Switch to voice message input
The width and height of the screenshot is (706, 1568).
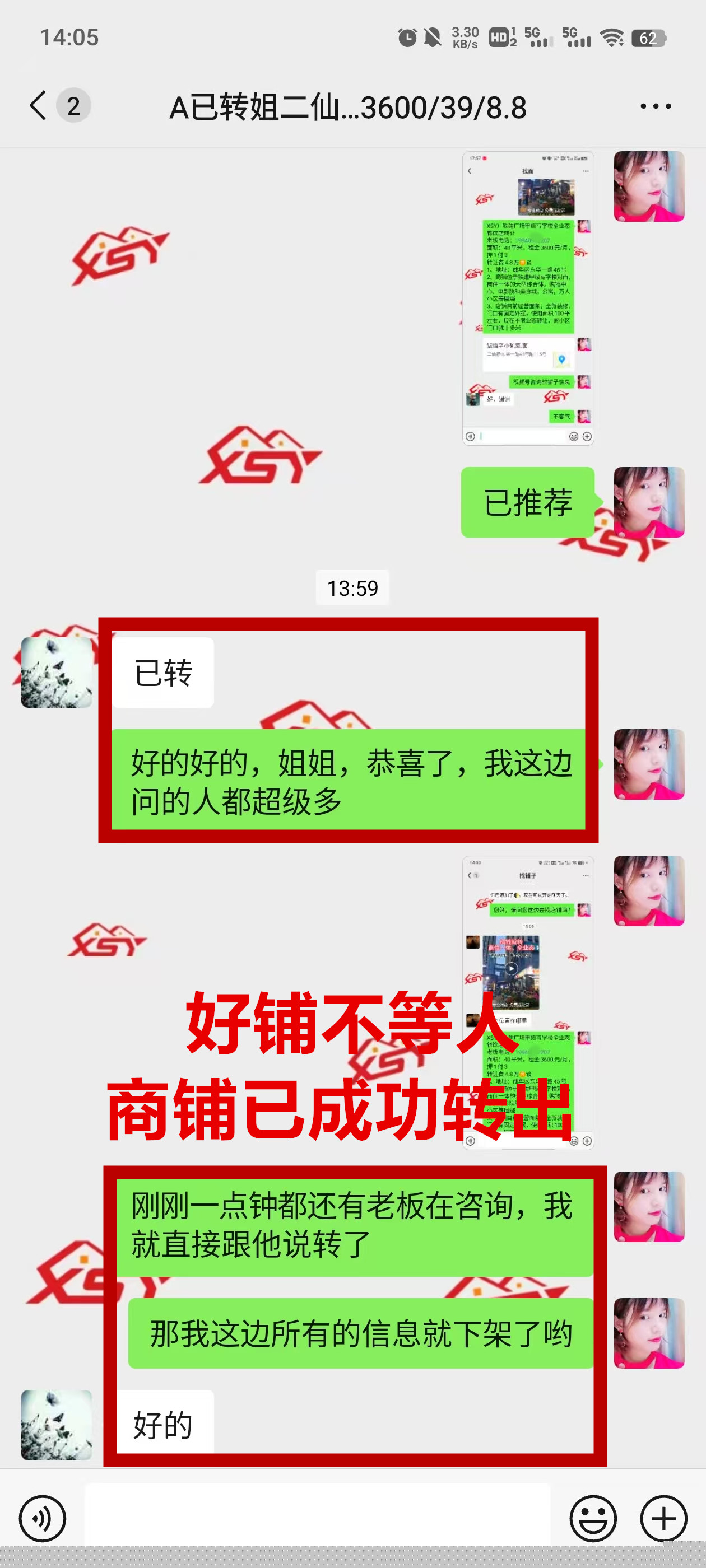[x=42, y=1518]
